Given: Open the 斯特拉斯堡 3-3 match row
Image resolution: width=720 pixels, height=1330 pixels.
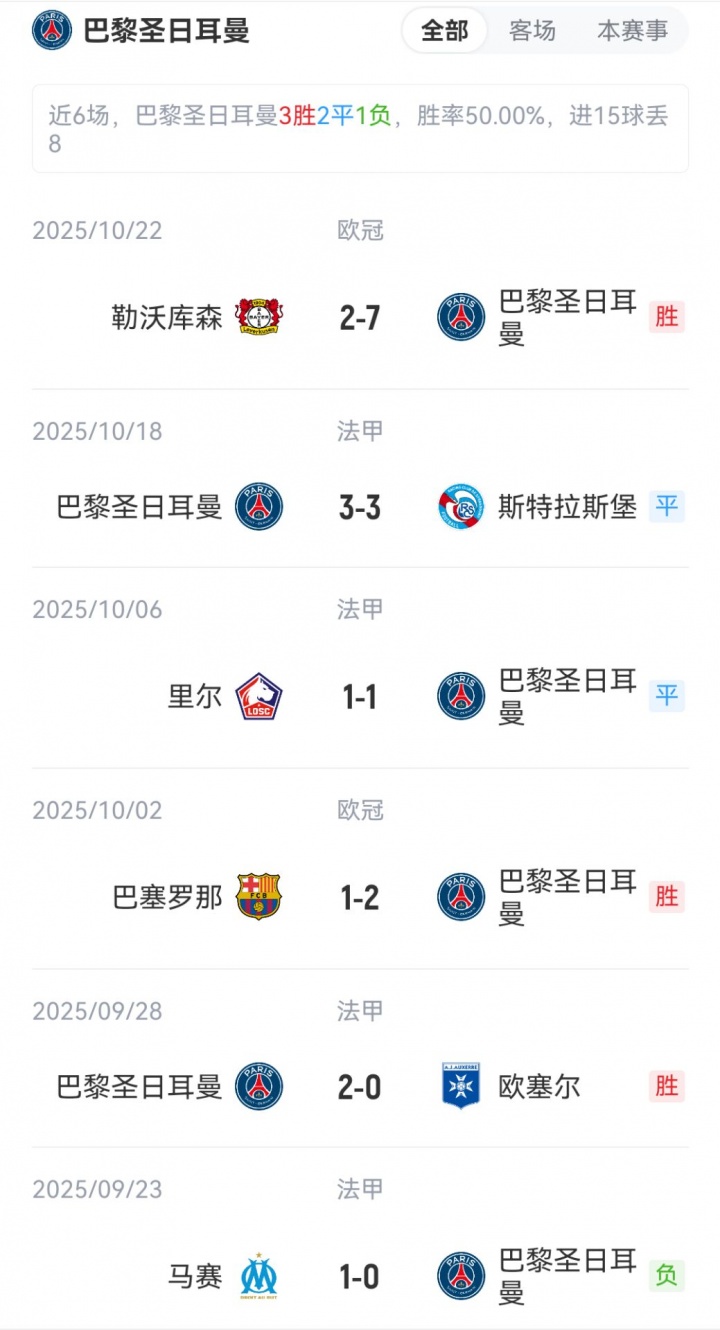Looking at the screenshot, I should coord(360,507).
